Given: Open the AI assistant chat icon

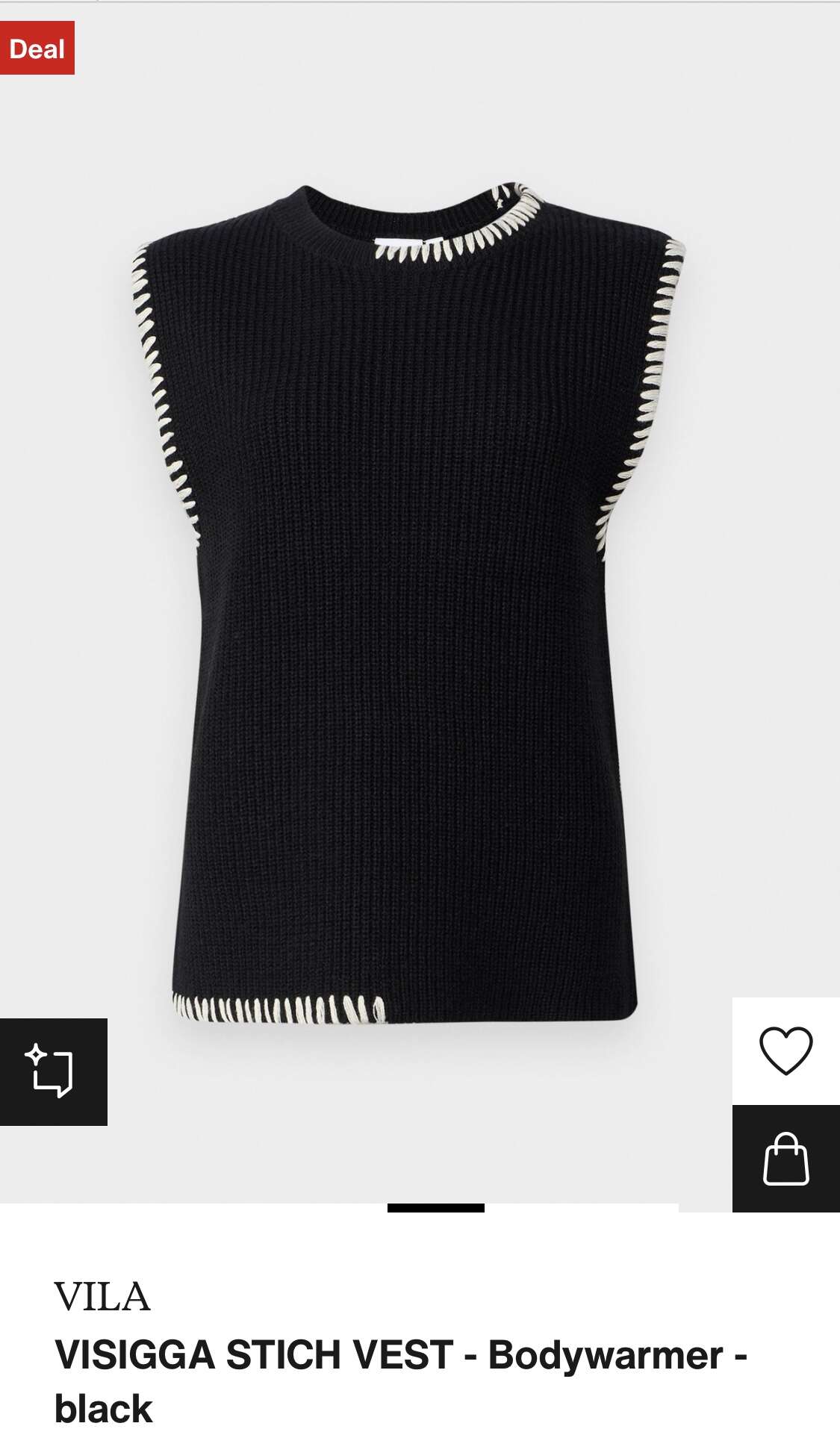Looking at the screenshot, I should click(x=53, y=1071).
